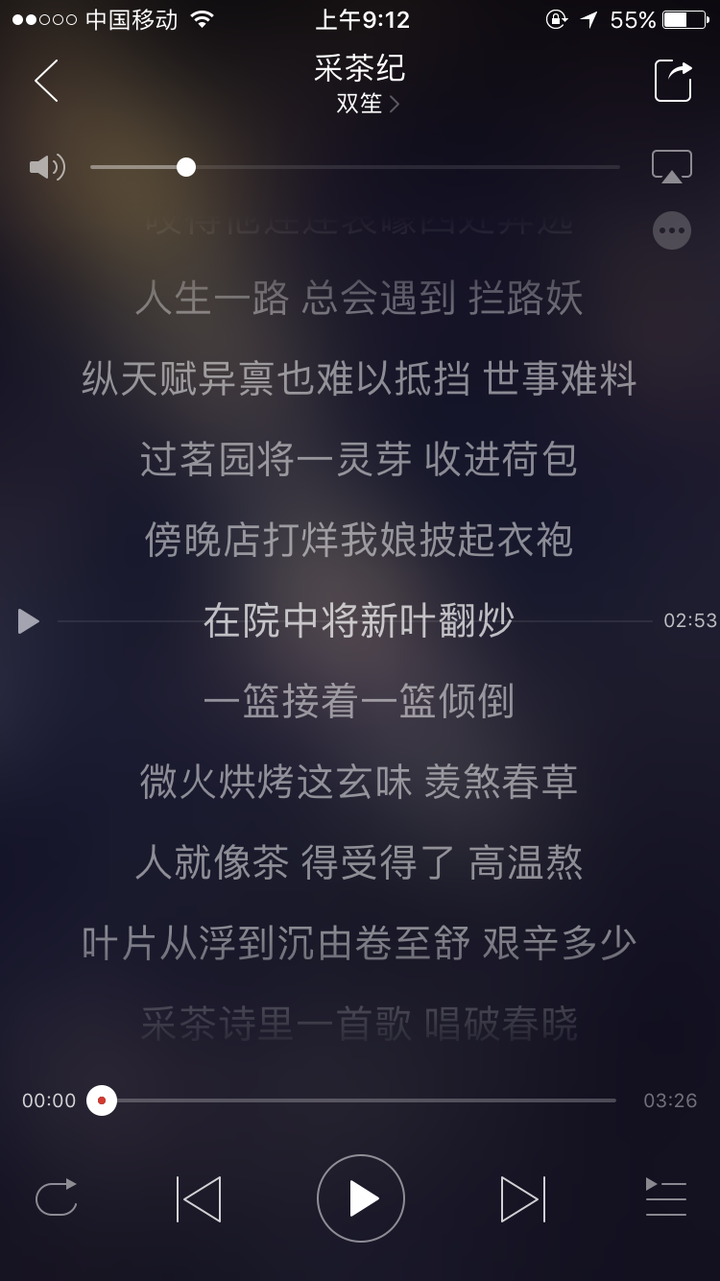Tap the volume speaker icon
The image size is (720, 1281).
coord(45,167)
